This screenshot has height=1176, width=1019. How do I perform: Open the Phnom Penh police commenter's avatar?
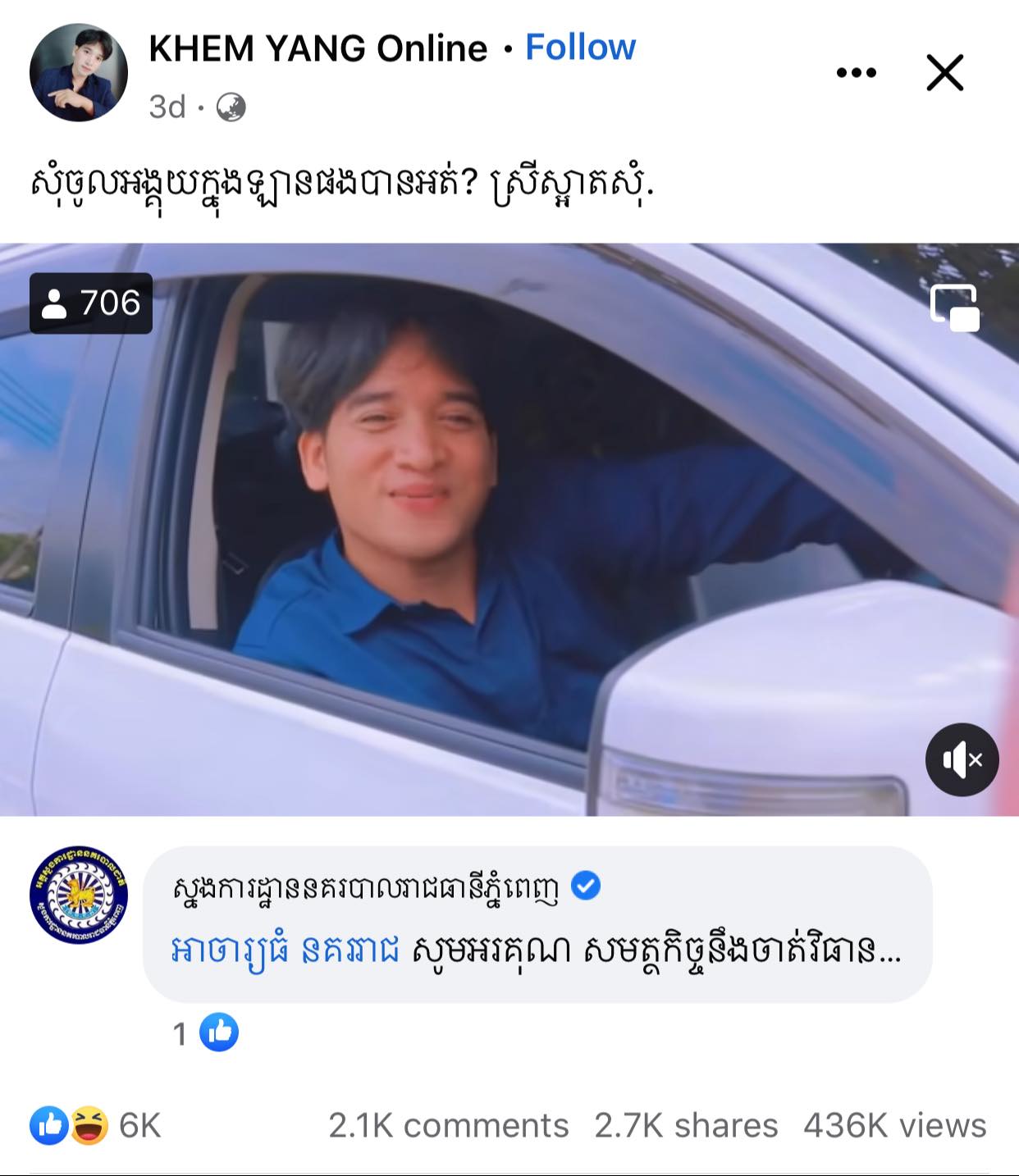click(x=79, y=895)
